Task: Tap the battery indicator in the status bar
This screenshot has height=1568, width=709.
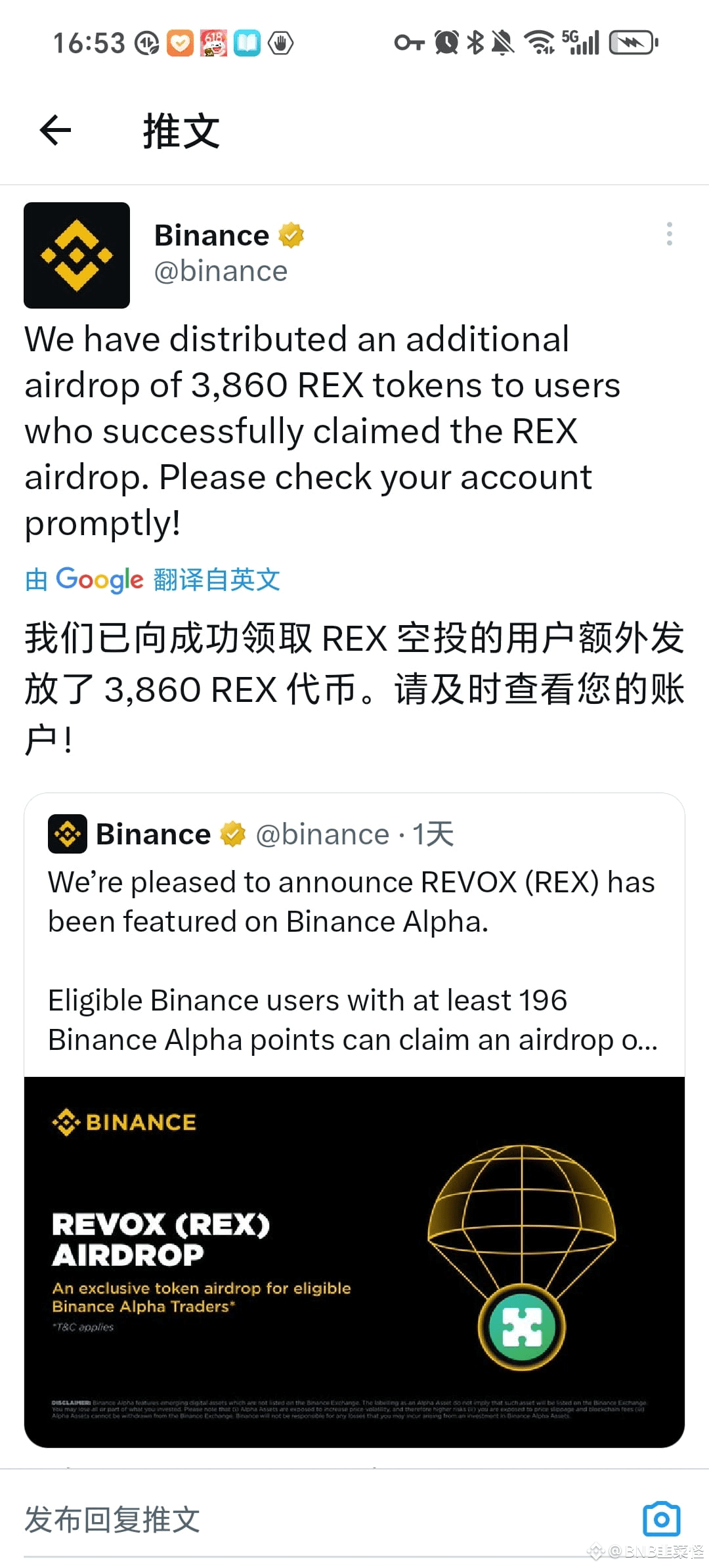Action: coord(632,42)
